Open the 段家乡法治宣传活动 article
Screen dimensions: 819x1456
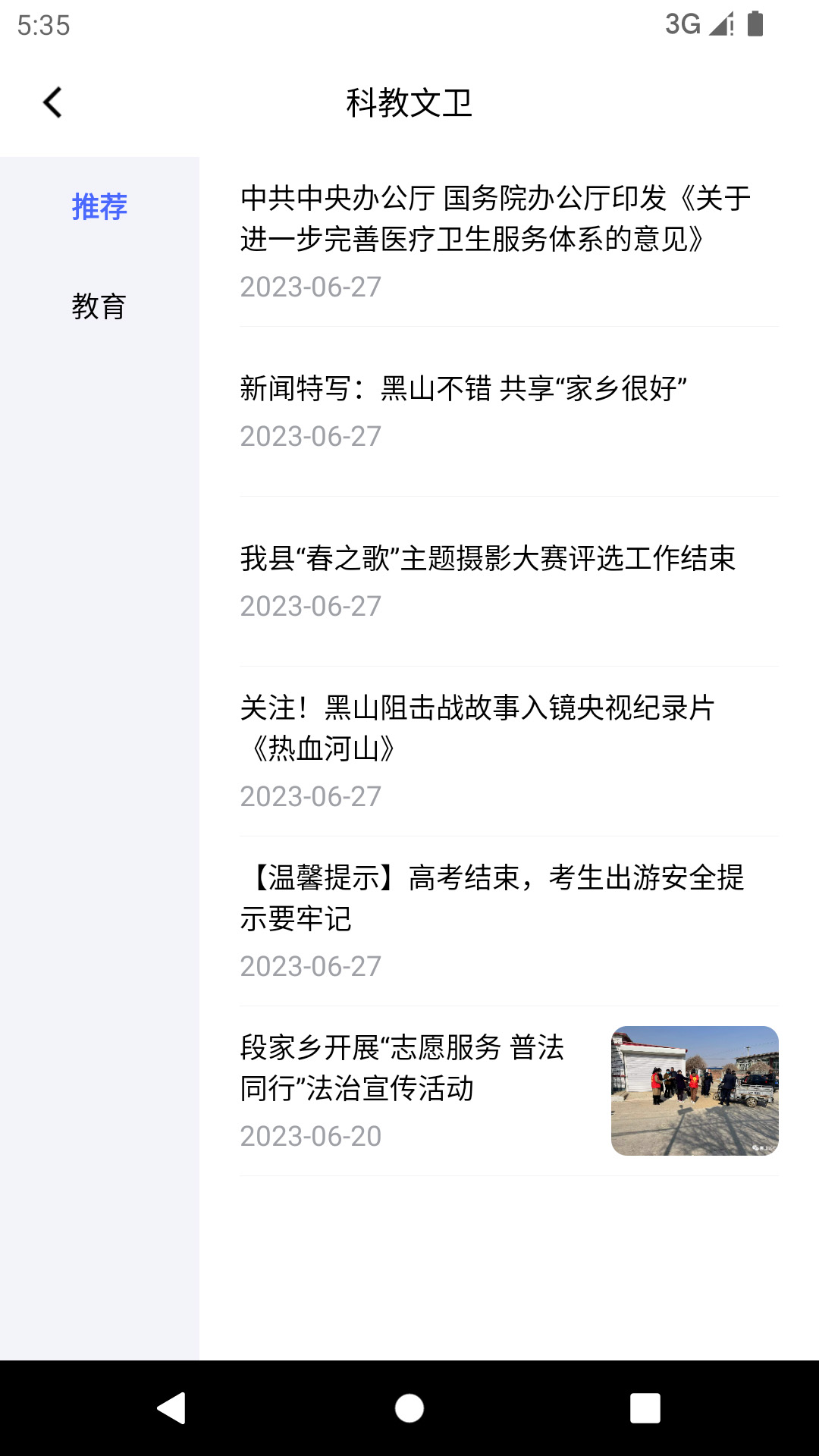click(402, 1068)
